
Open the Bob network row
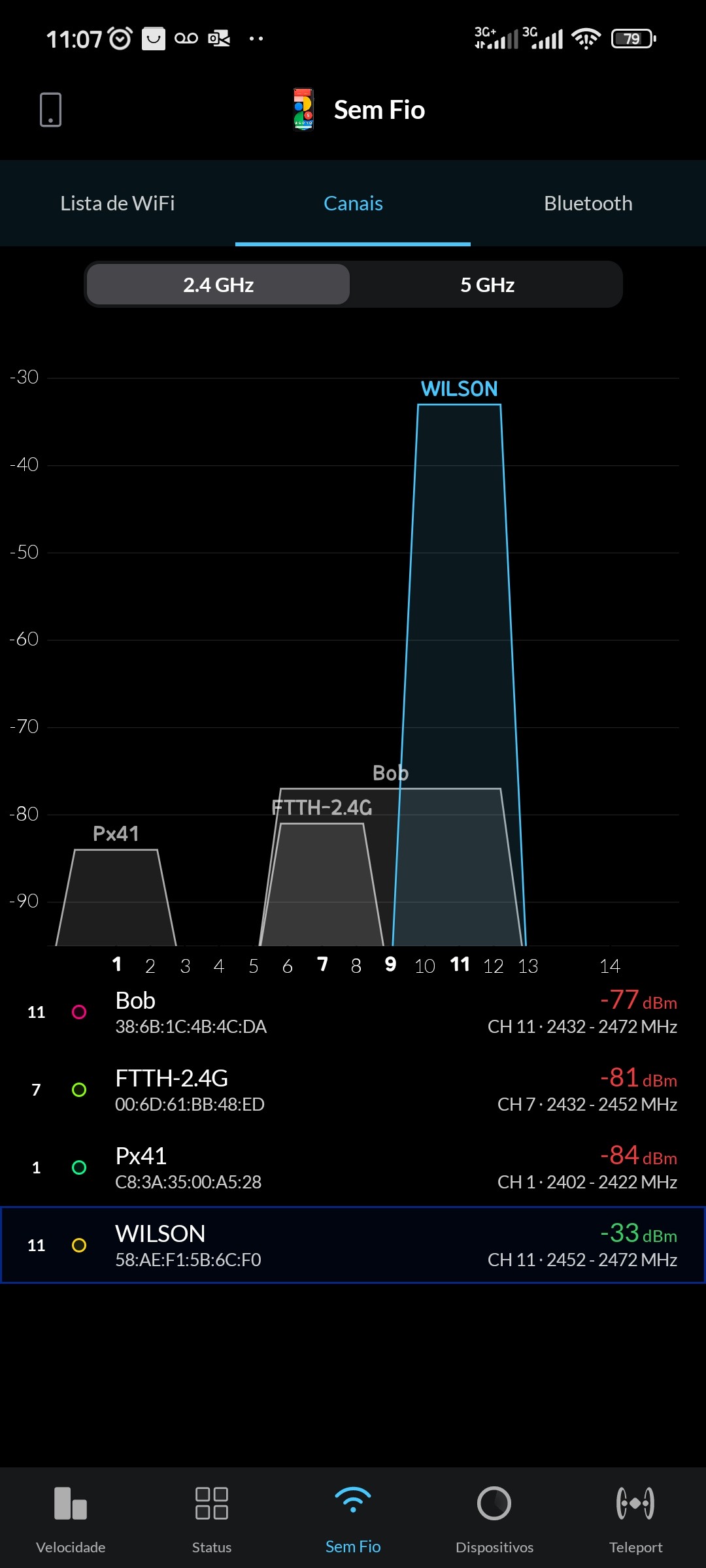point(353,1012)
